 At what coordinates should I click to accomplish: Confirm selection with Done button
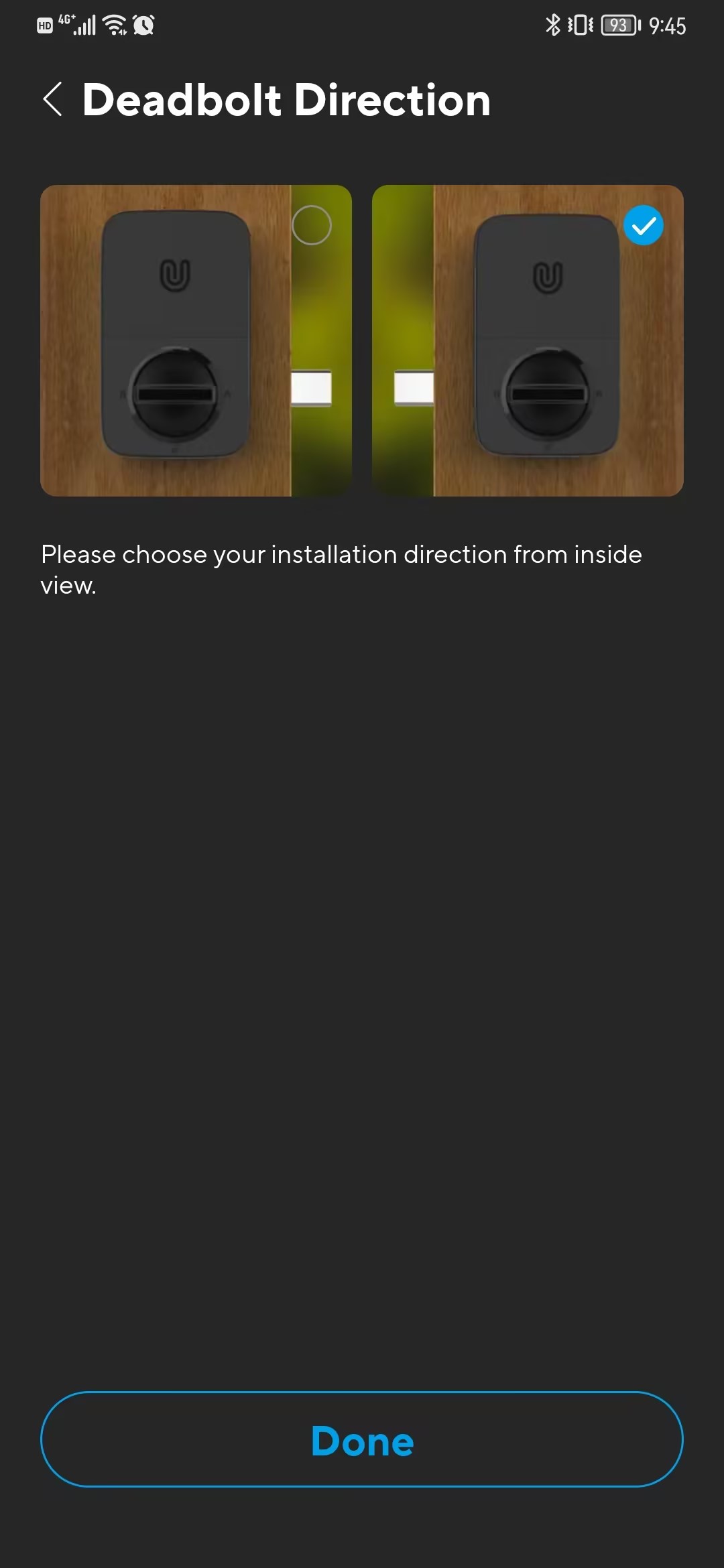pos(362,1439)
